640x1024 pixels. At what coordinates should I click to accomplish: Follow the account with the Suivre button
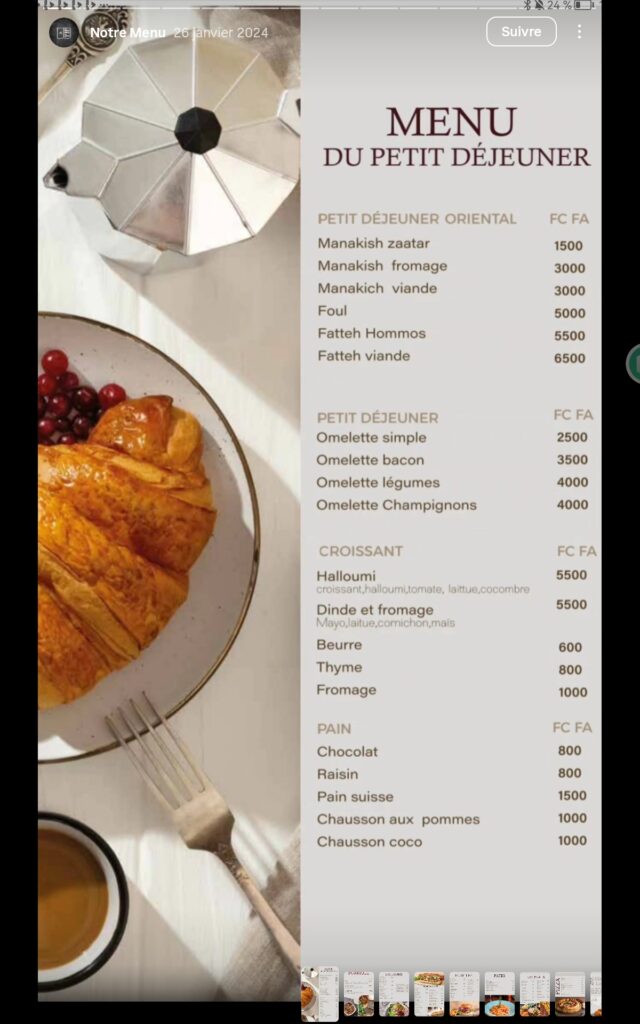[521, 31]
